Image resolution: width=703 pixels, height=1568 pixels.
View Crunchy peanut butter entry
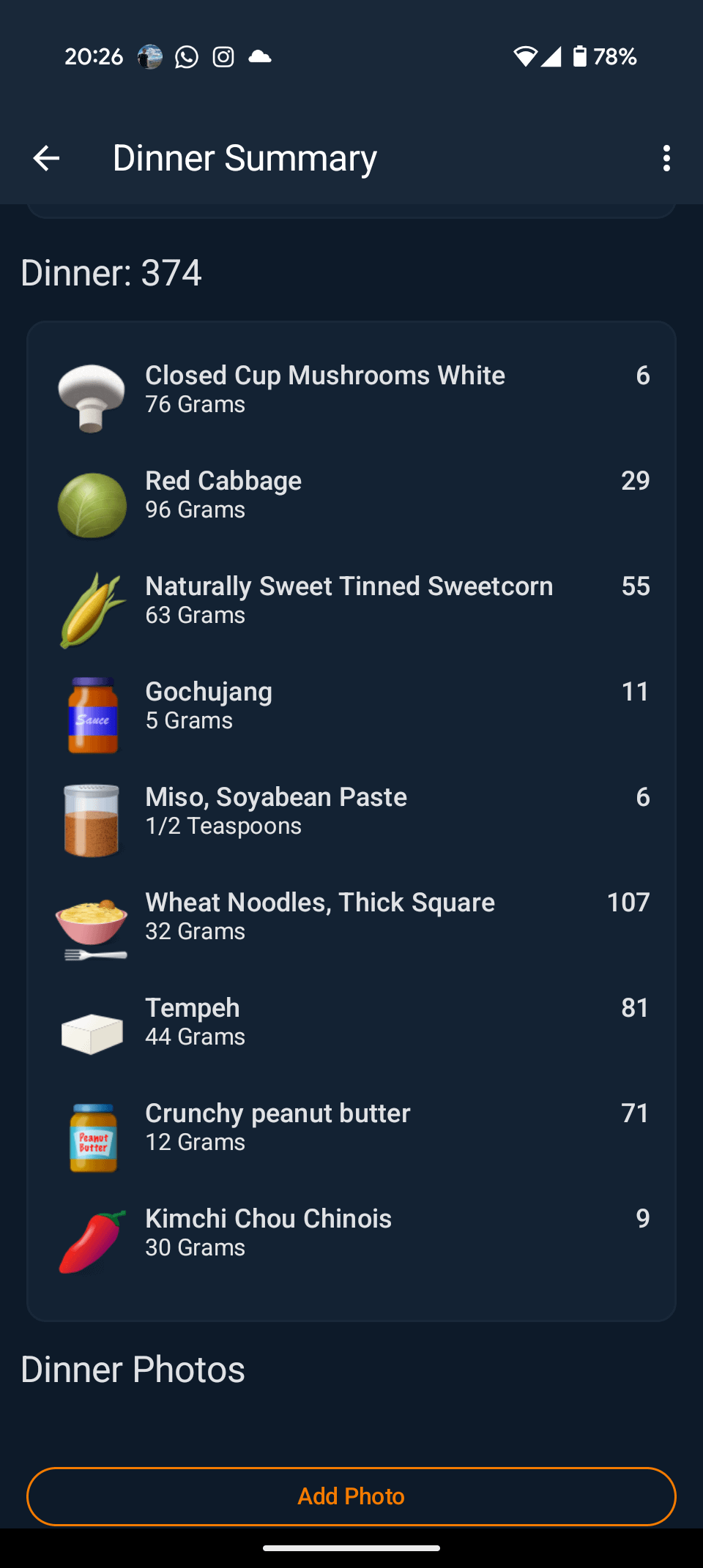[351, 1127]
